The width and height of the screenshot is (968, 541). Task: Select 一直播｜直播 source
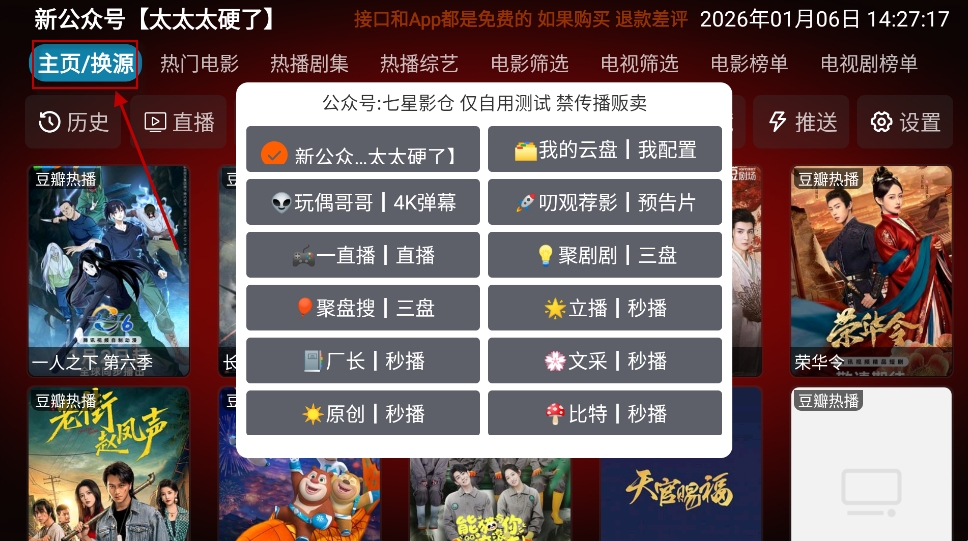(363, 255)
